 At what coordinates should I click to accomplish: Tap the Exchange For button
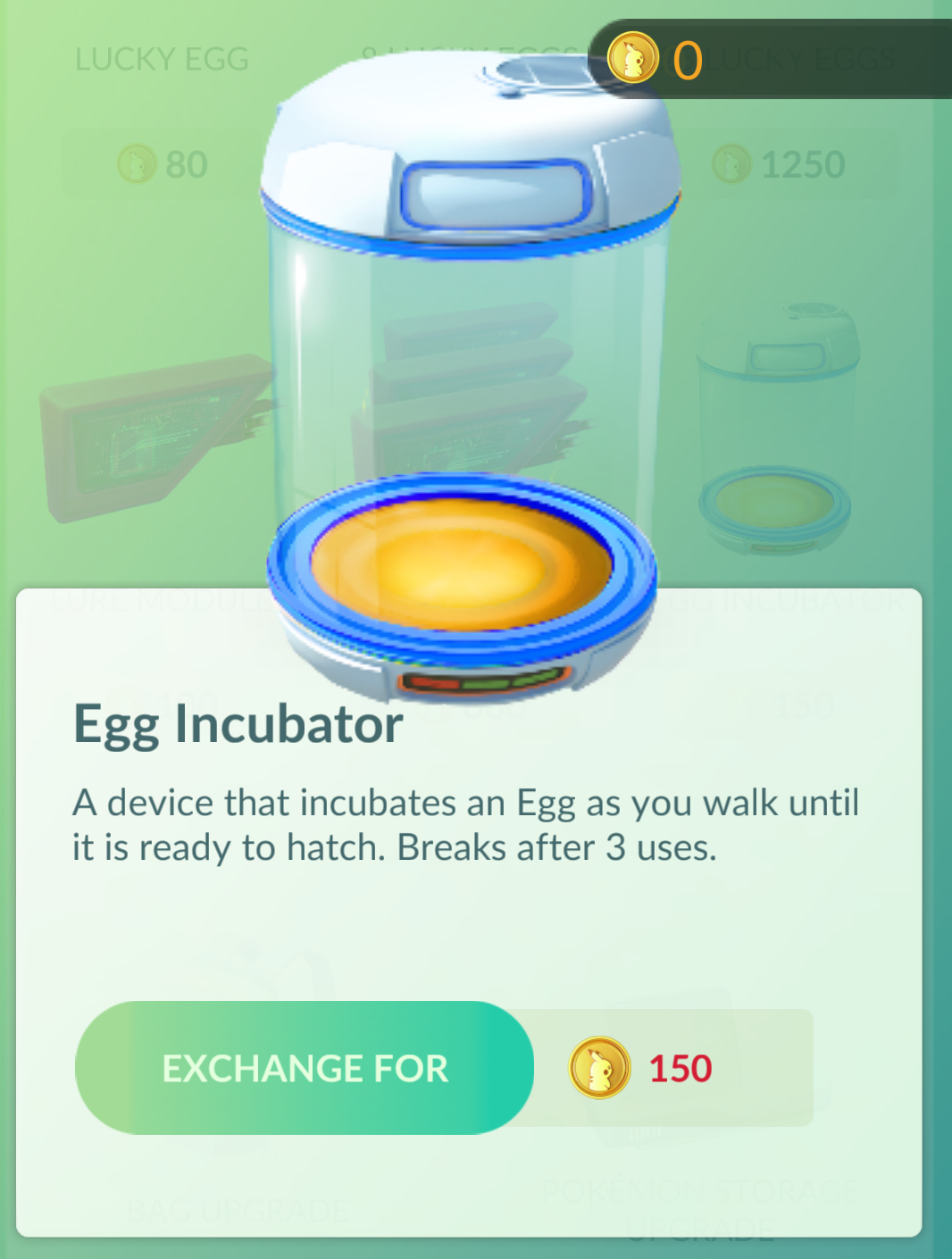305,1068
